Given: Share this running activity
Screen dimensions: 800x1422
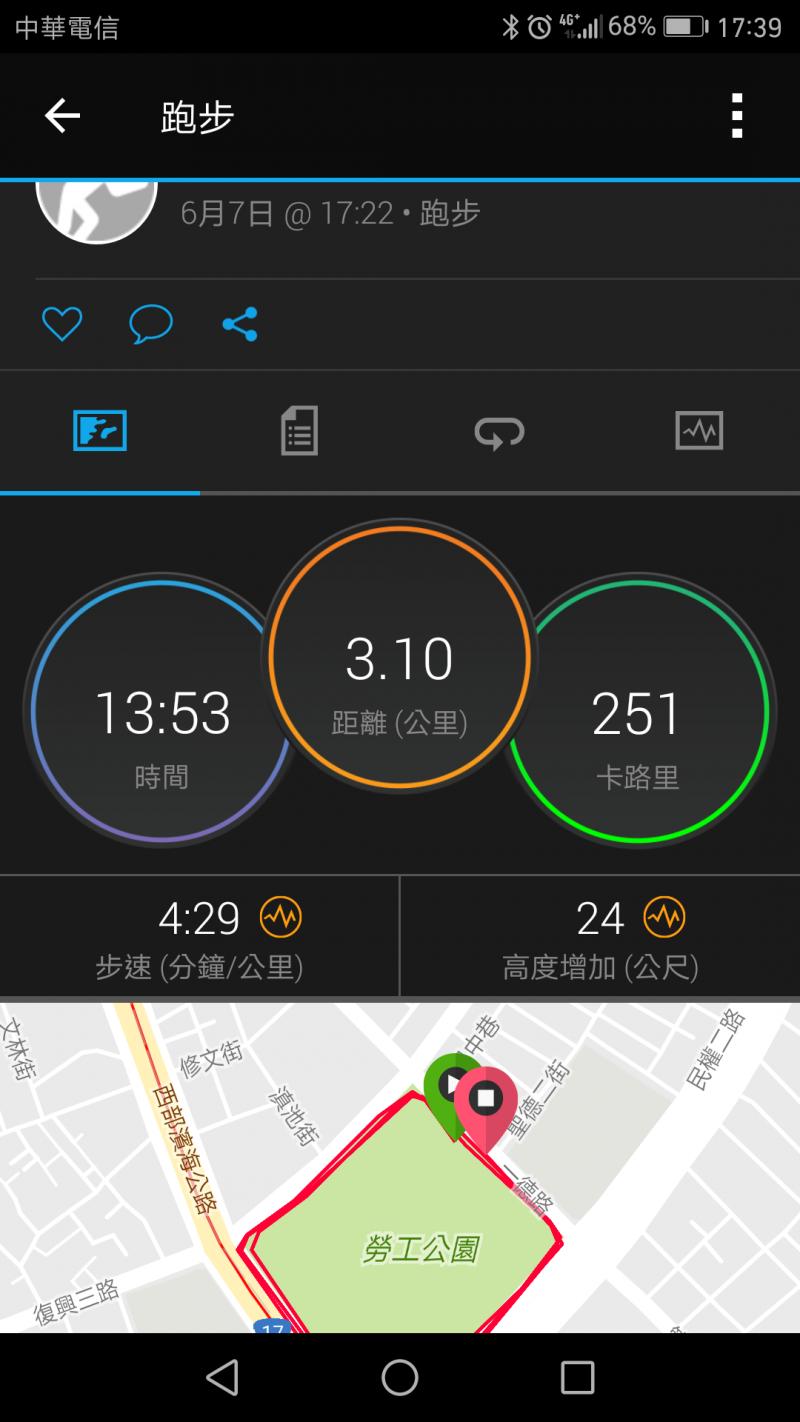Looking at the screenshot, I should 240,324.
